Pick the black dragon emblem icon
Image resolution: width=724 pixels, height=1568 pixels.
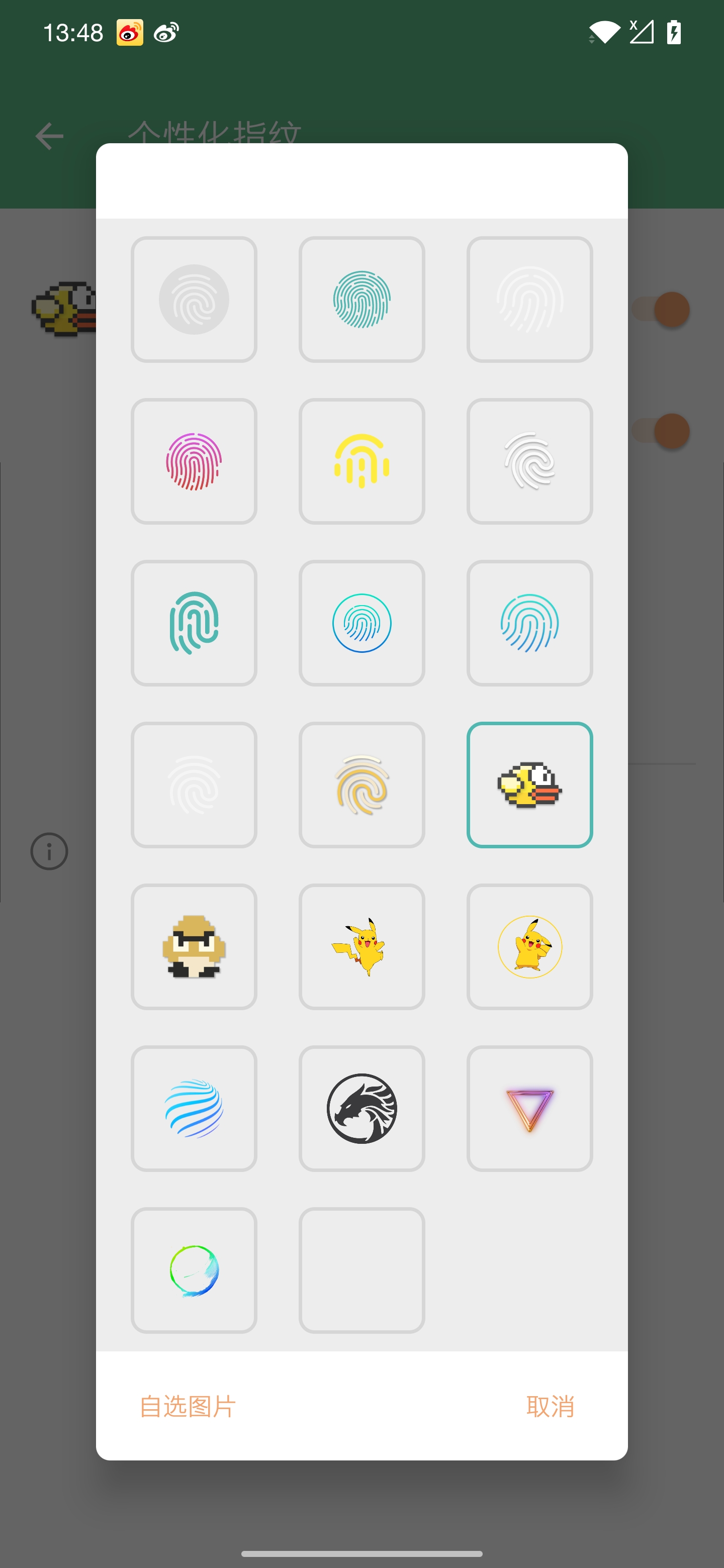(361, 1109)
